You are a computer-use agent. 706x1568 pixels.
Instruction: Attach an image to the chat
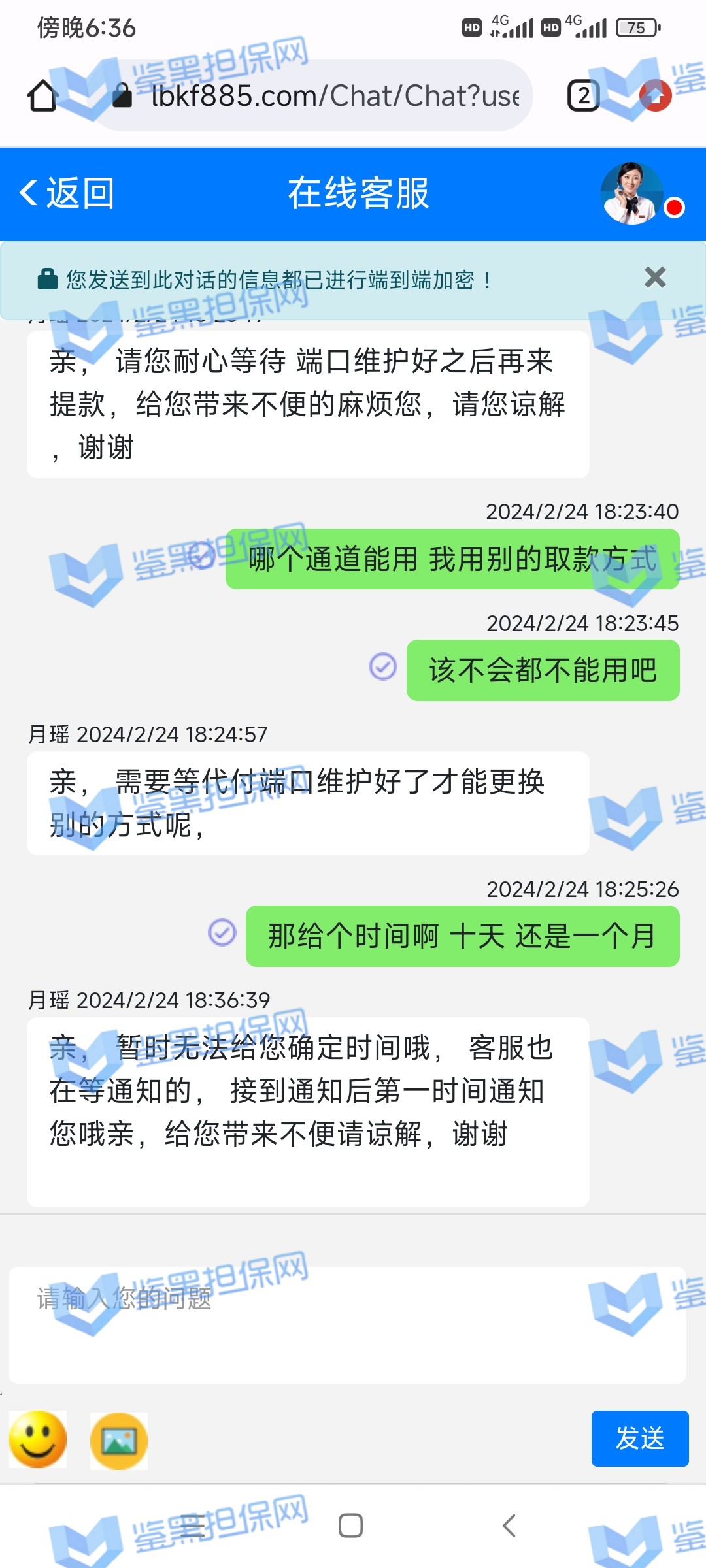click(118, 1441)
